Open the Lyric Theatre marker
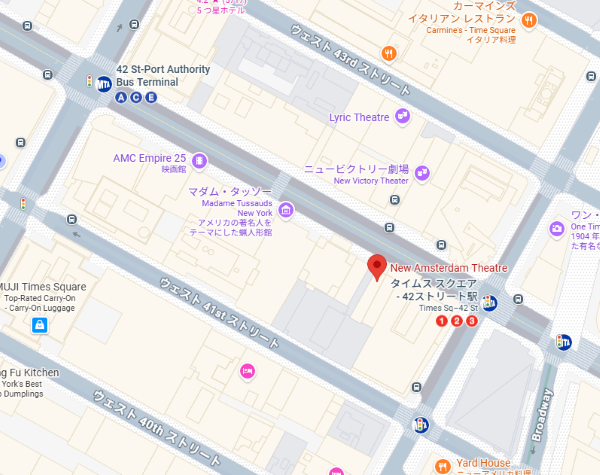The width and height of the screenshot is (600, 475). point(402,117)
